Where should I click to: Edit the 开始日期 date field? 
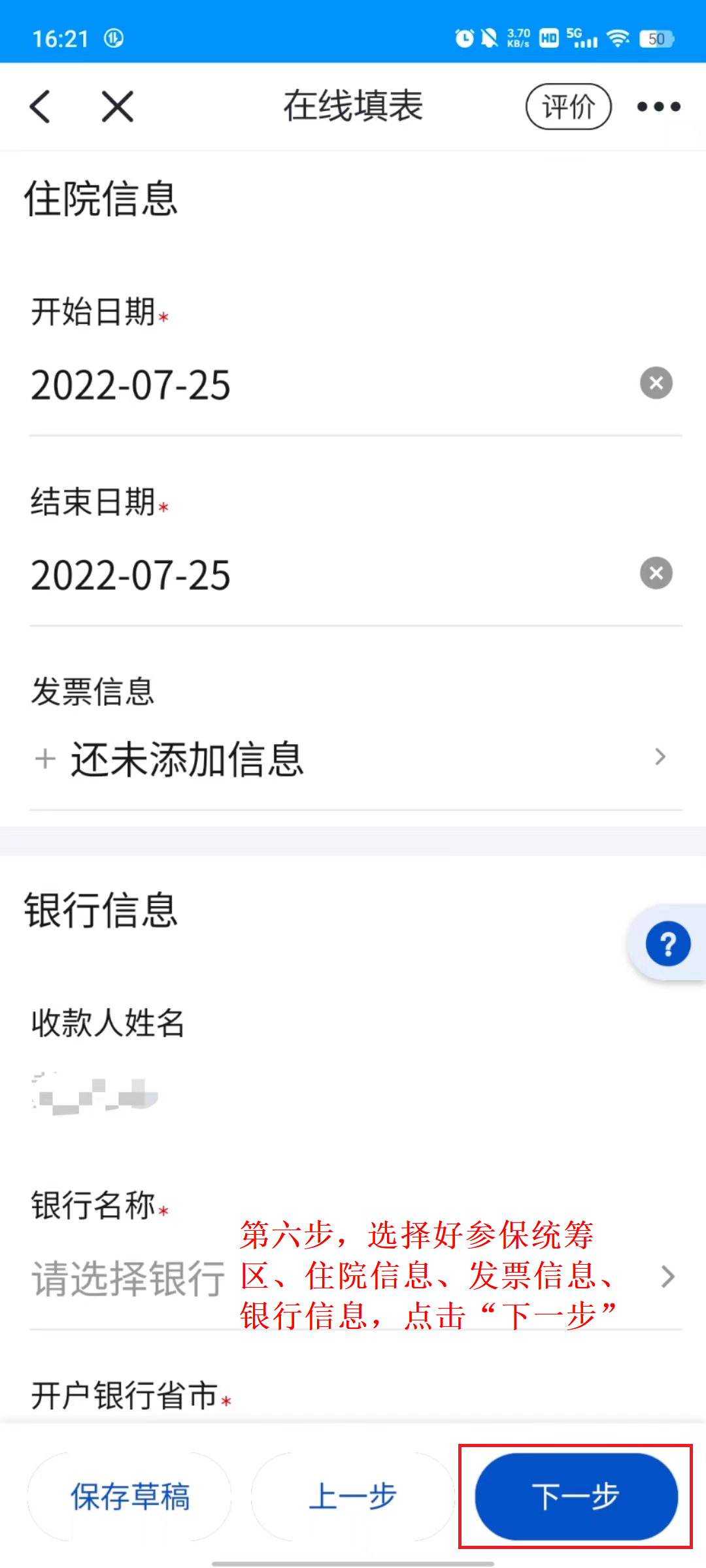[261, 385]
